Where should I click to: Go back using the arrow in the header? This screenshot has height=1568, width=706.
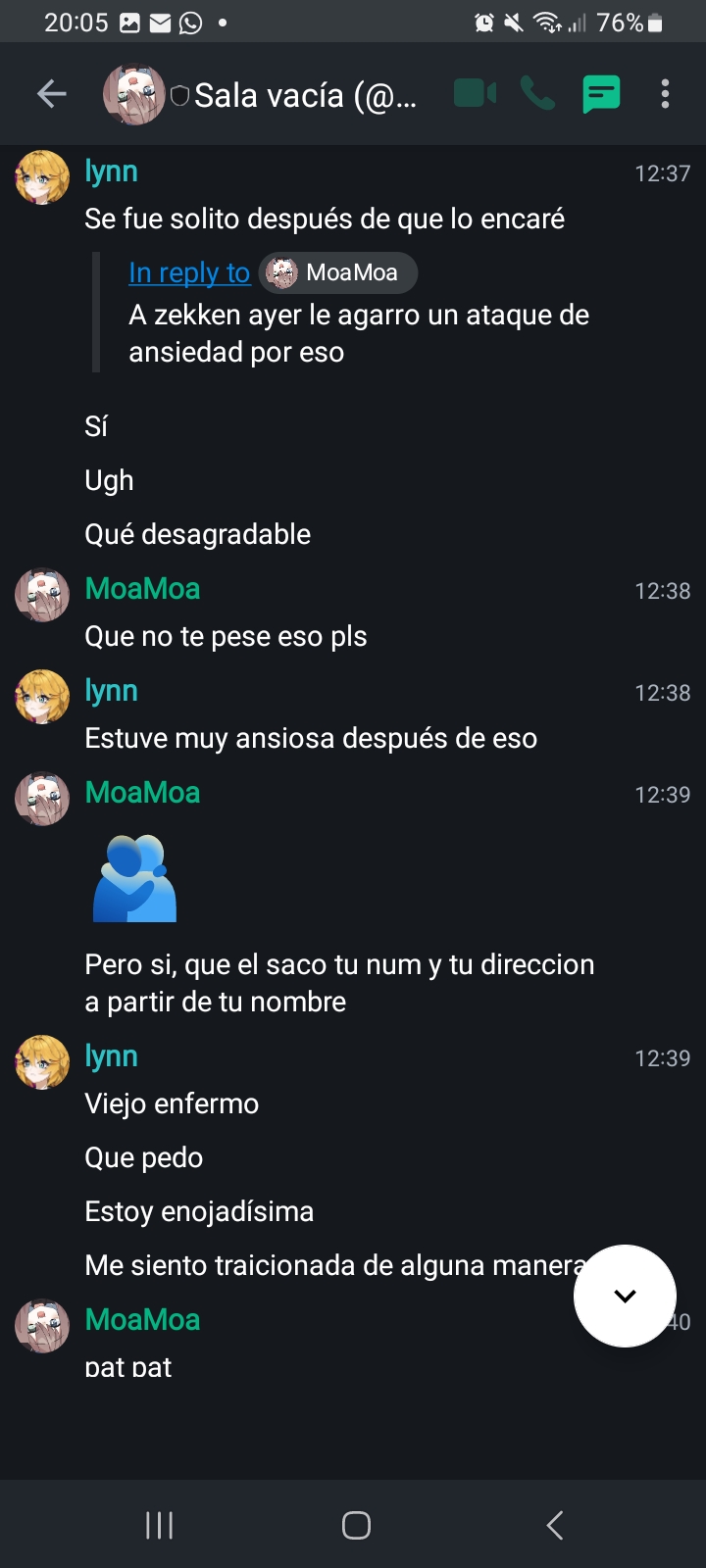pos(52,94)
